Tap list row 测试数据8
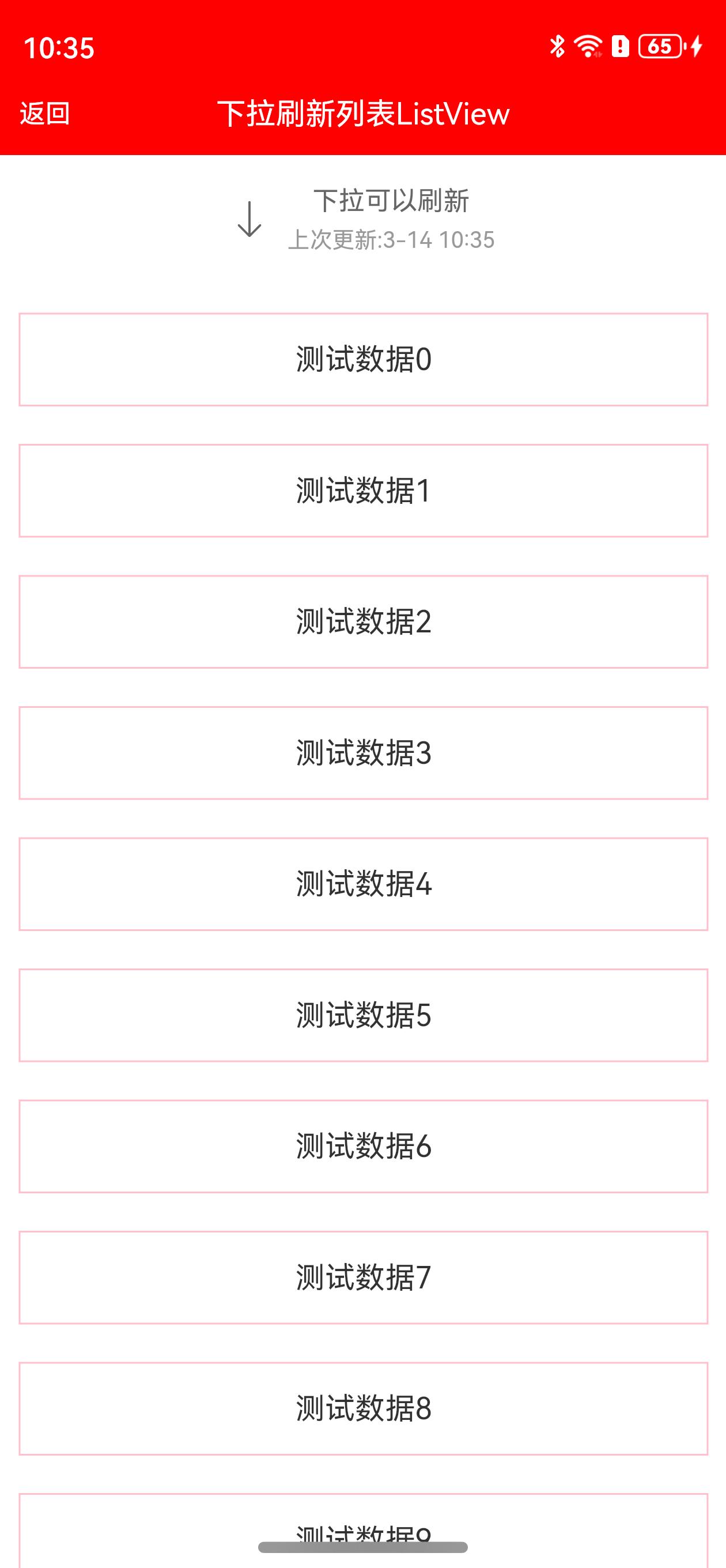This screenshot has height=1568, width=726. (x=364, y=1408)
